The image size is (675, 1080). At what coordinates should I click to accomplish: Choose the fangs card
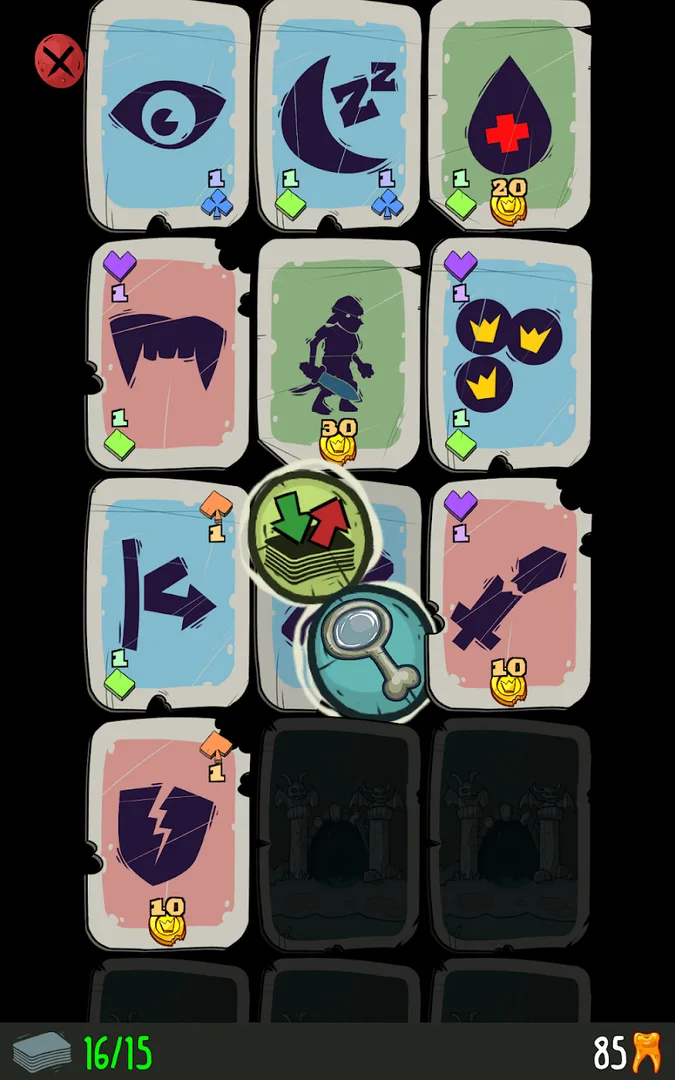click(166, 355)
